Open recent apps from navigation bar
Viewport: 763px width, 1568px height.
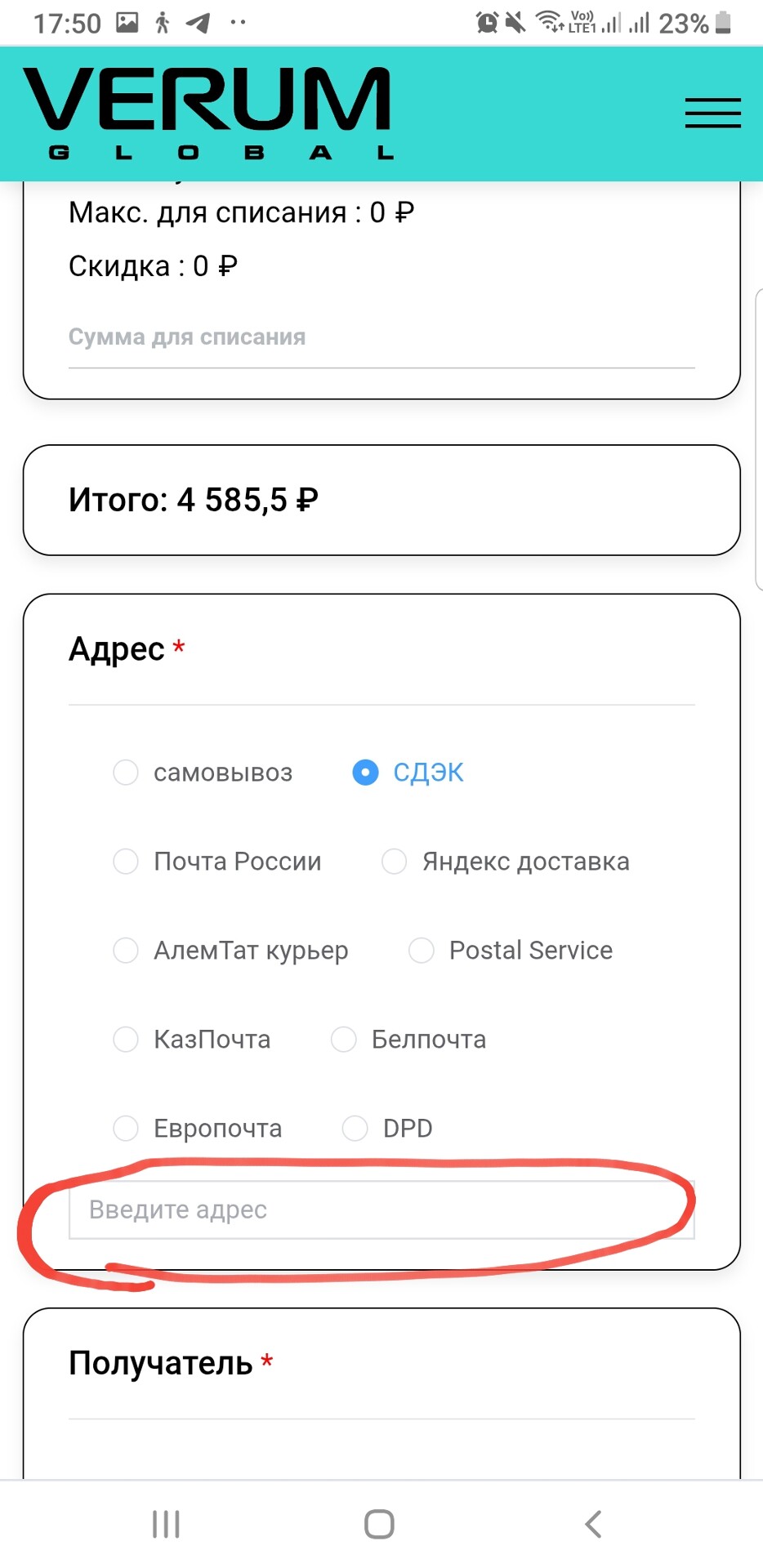166,1524
